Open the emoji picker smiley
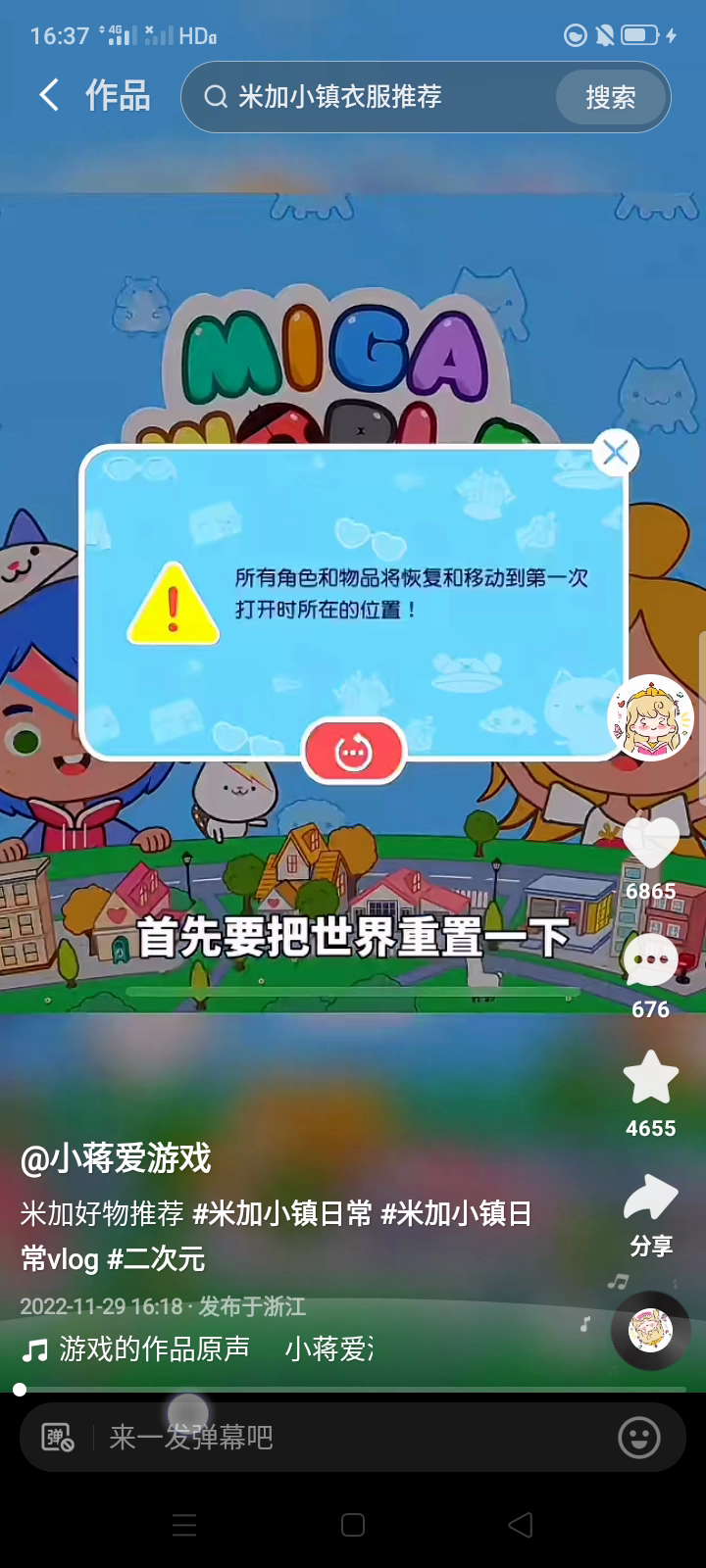The image size is (706, 1568). [639, 1438]
